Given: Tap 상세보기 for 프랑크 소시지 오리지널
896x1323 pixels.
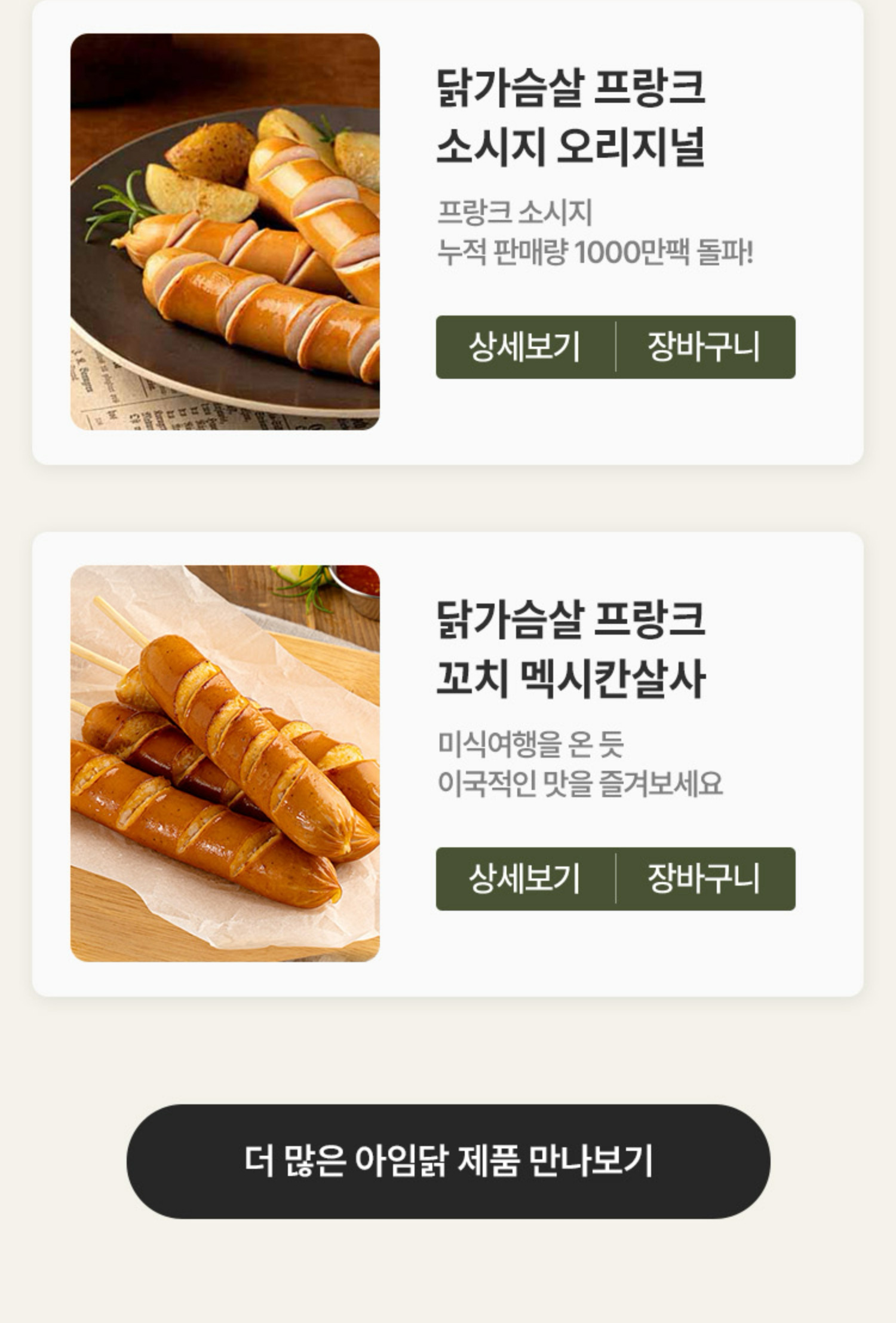Looking at the screenshot, I should pos(524,347).
